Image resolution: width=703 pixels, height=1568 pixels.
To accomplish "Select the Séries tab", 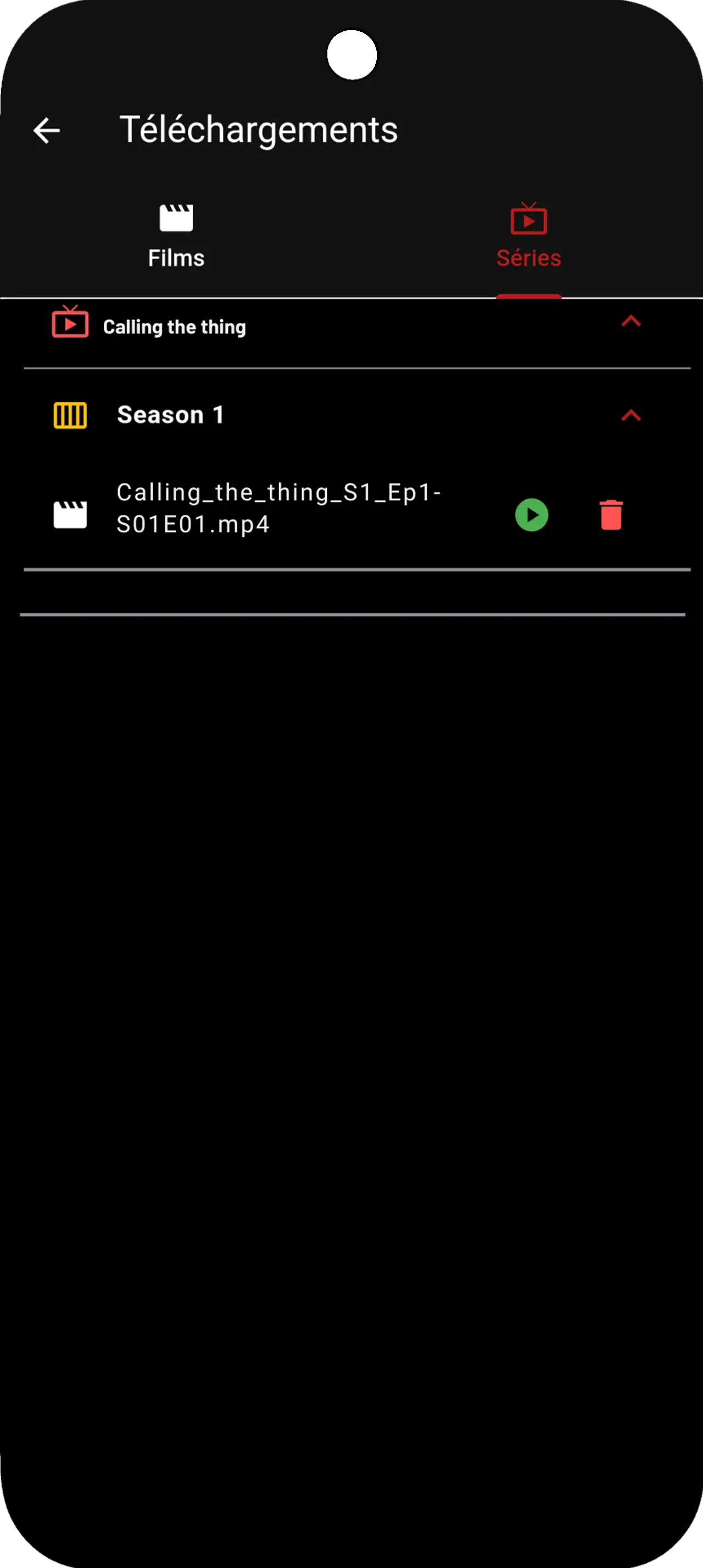I will pos(528,236).
